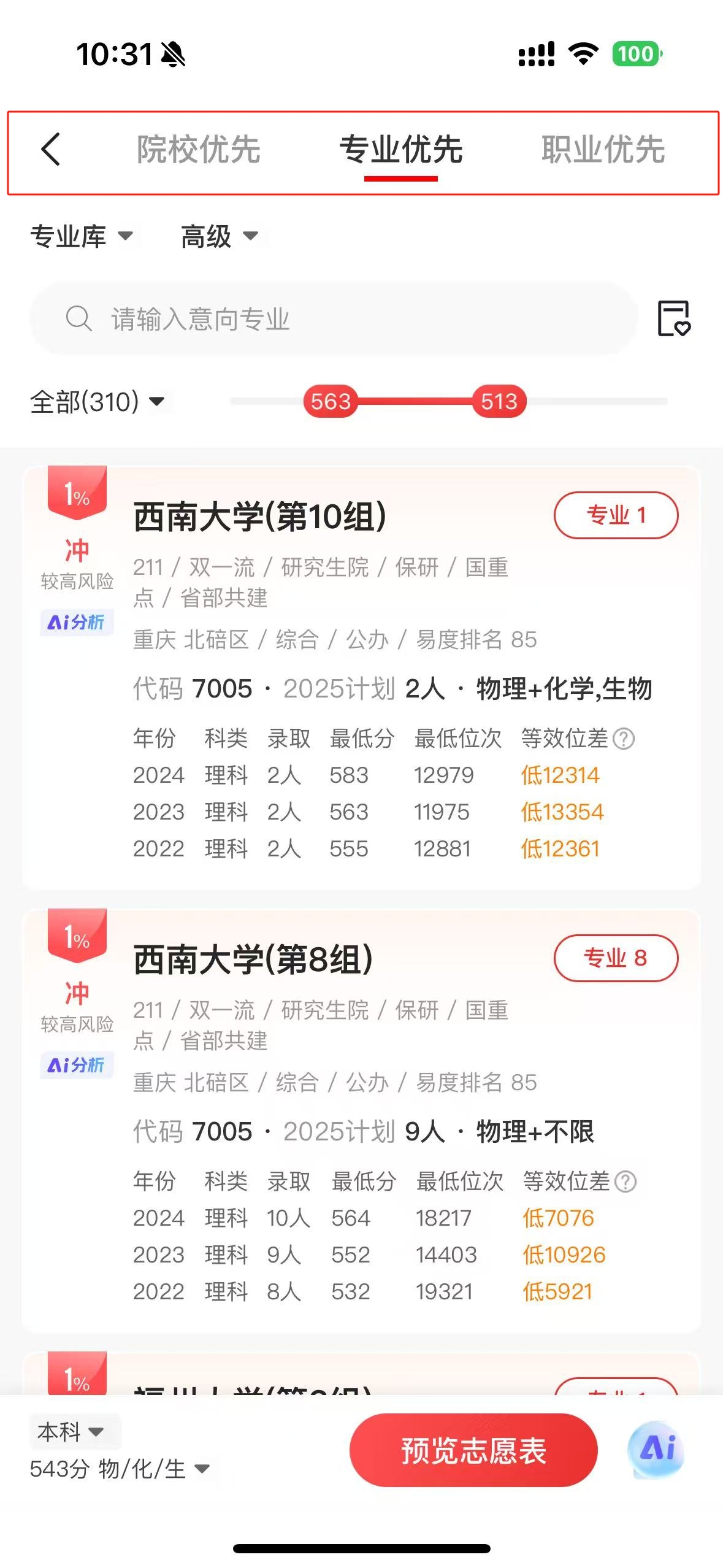
Task: Open Ai分析 for 西南大学(第8组)
Action: coord(77,1065)
